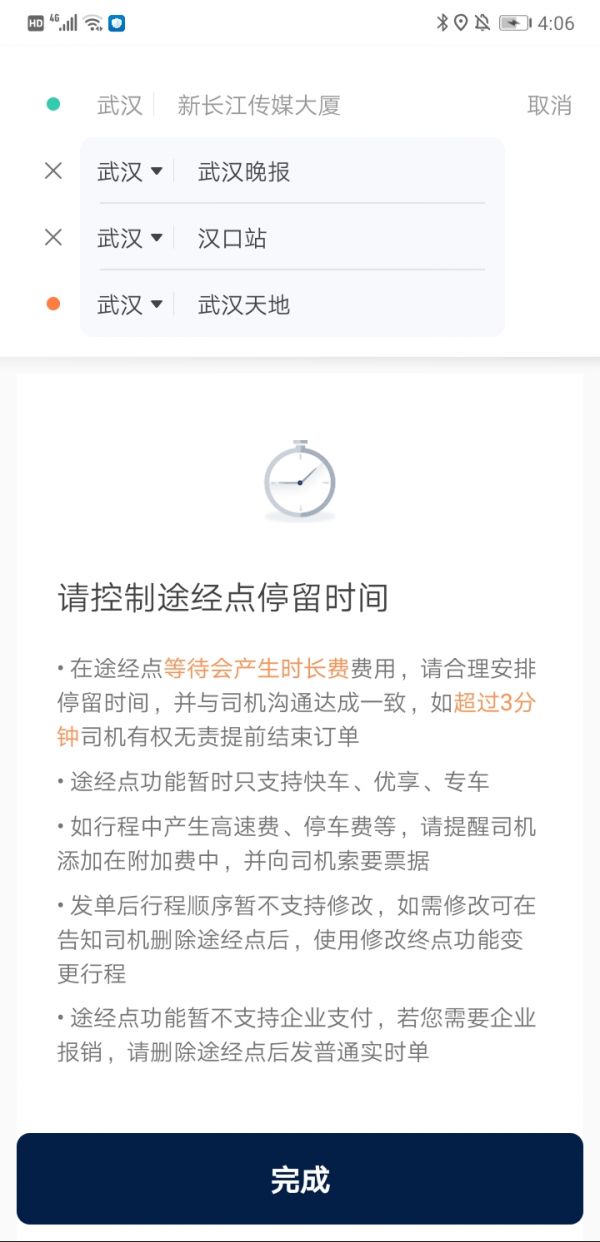Remove the 武汉晚报 waypoint
The height and width of the screenshot is (1242, 600).
coord(53,171)
